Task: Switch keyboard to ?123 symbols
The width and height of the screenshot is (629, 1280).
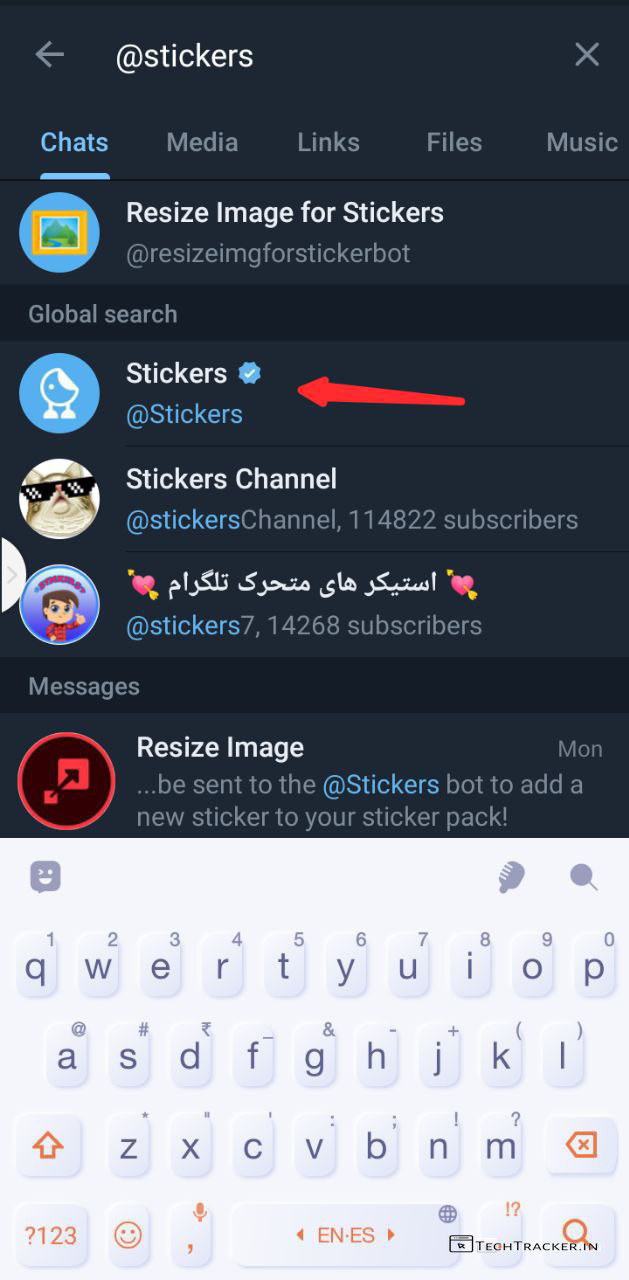Action: click(50, 1235)
